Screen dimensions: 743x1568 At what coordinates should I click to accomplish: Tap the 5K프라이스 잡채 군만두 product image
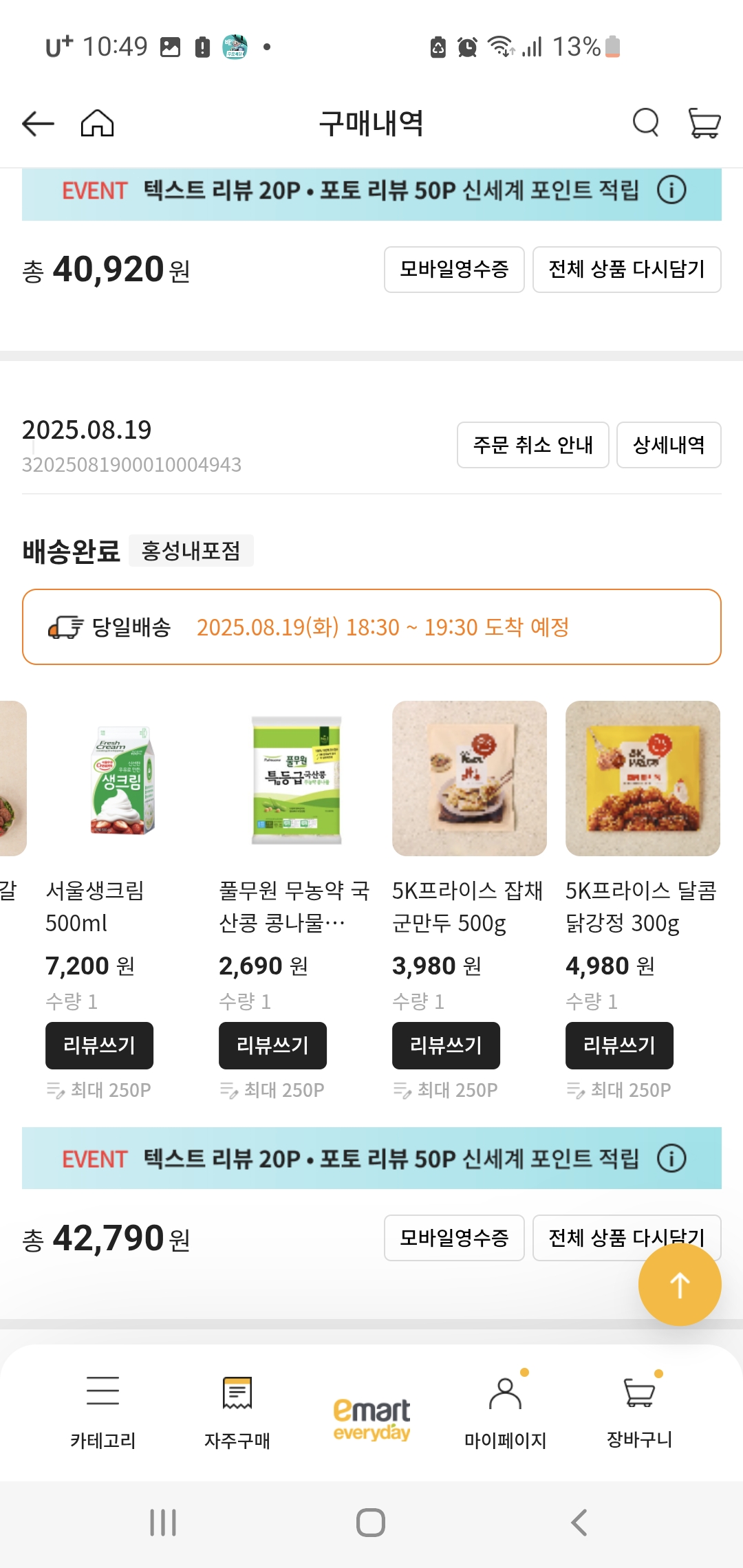469,777
